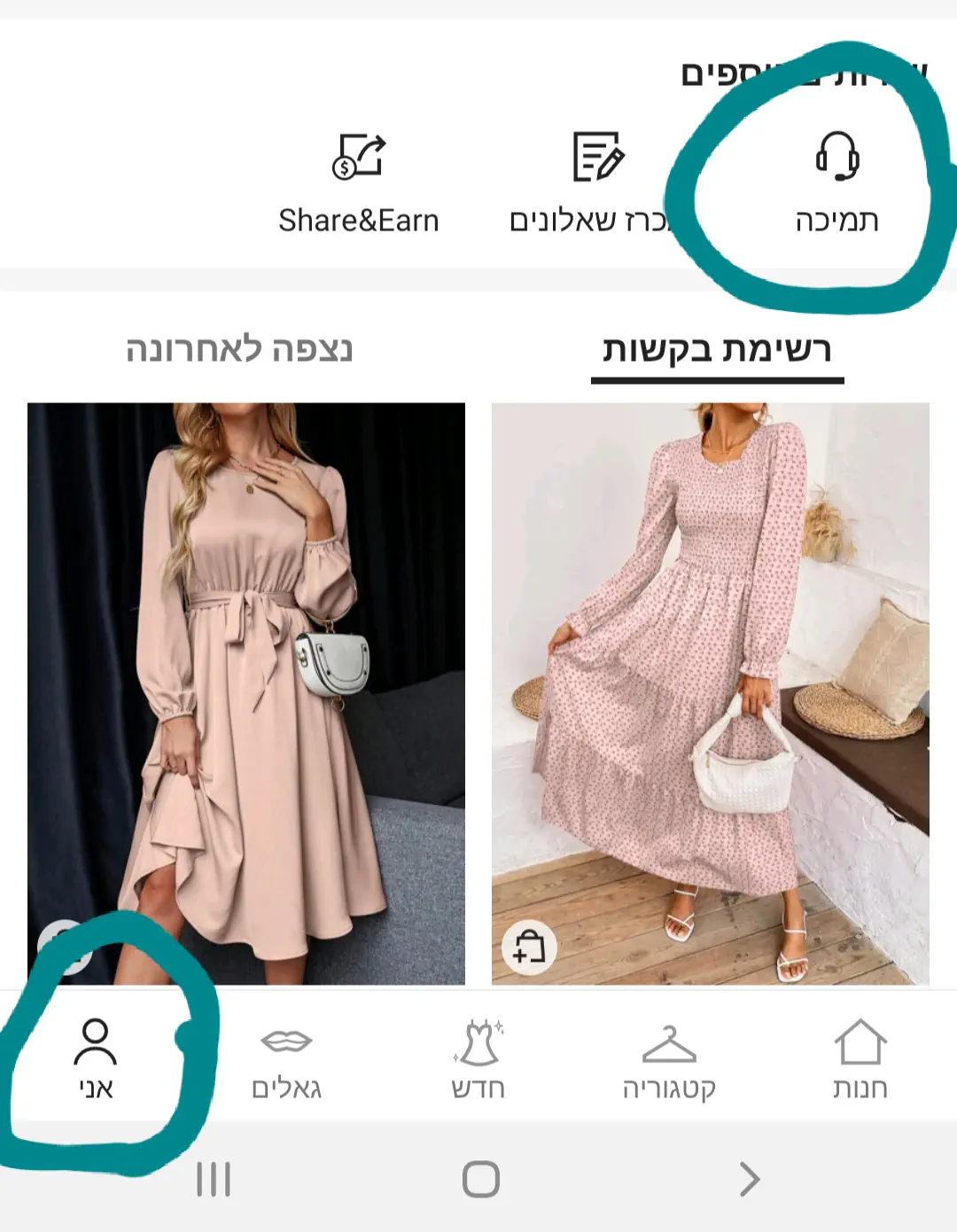The image size is (957, 1232).
Task: Add the floral dress to the bag
Action: (529, 947)
